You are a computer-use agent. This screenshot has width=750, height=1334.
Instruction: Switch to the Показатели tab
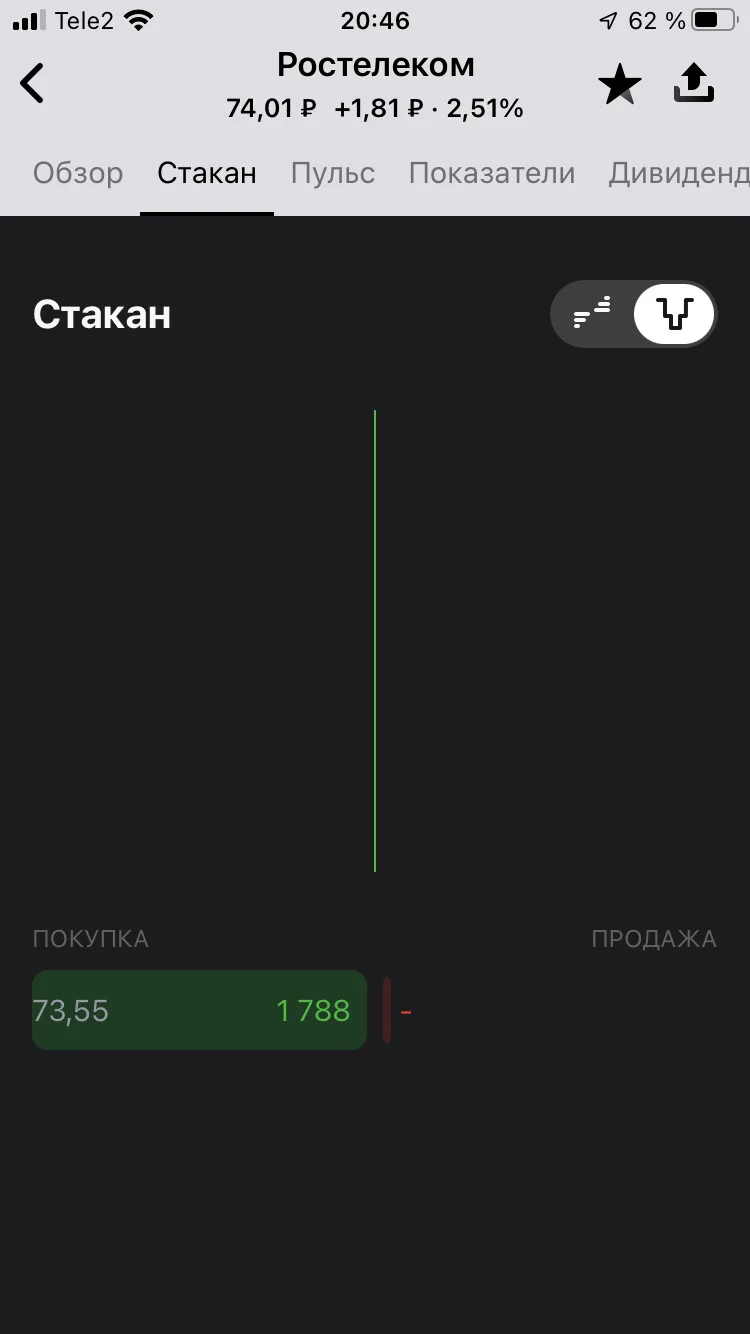(492, 173)
